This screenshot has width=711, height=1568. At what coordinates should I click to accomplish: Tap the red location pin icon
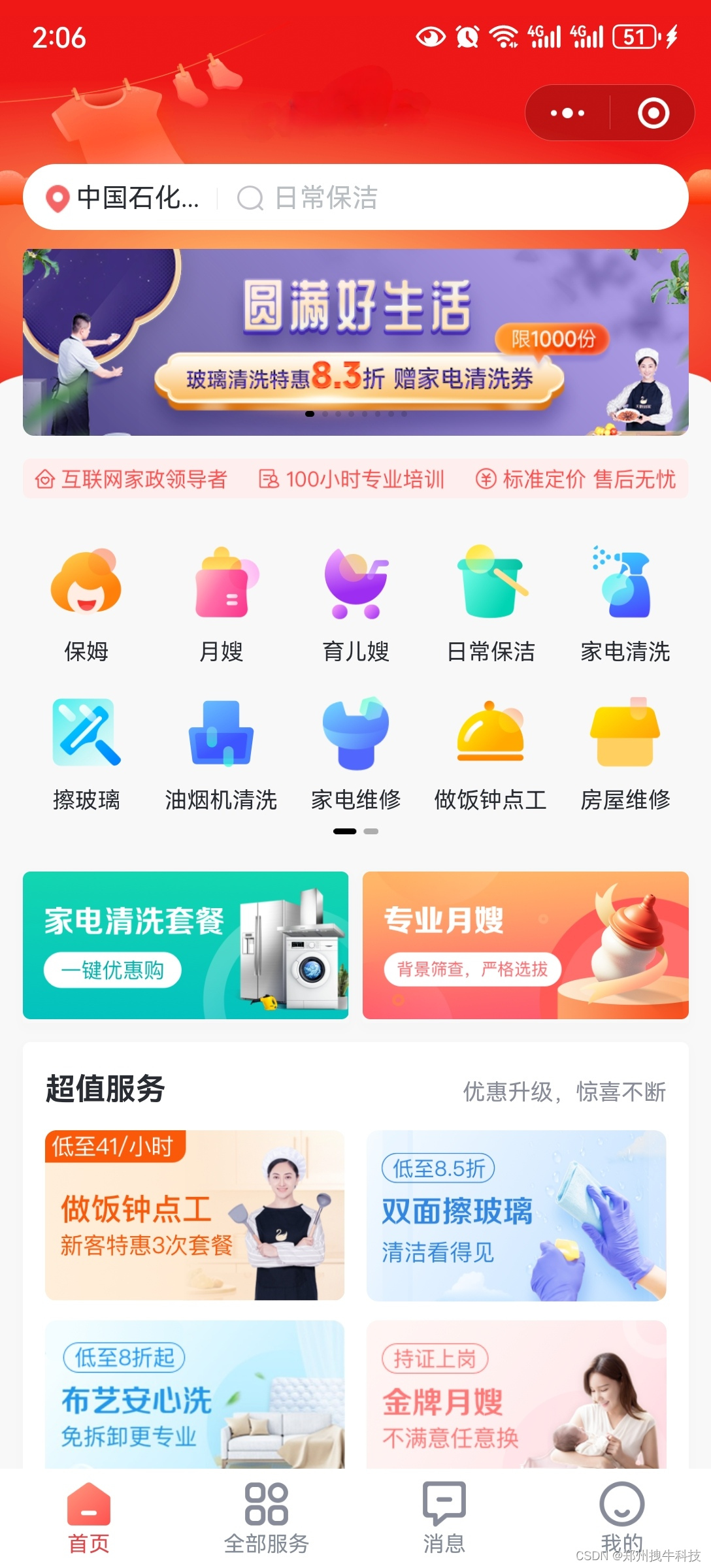[57, 198]
